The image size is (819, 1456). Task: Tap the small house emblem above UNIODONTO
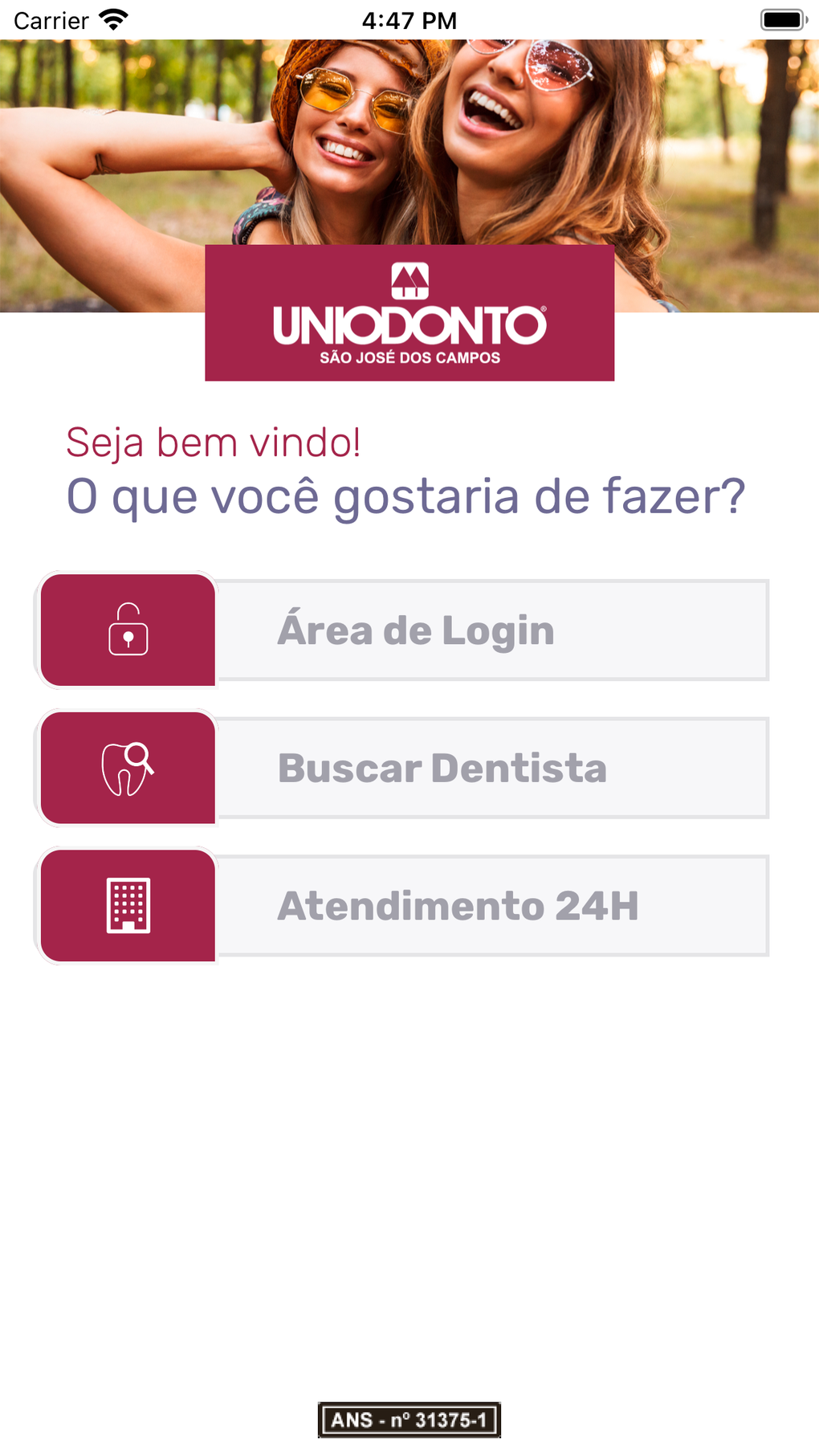coord(409,279)
